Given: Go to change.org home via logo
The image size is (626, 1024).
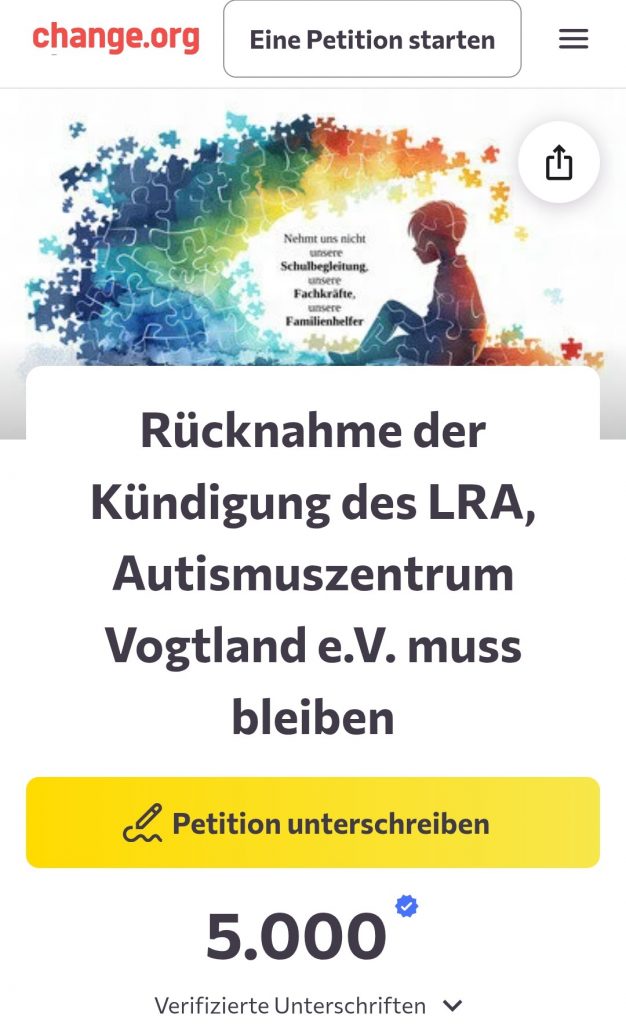Looking at the screenshot, I should click(116, 38).
